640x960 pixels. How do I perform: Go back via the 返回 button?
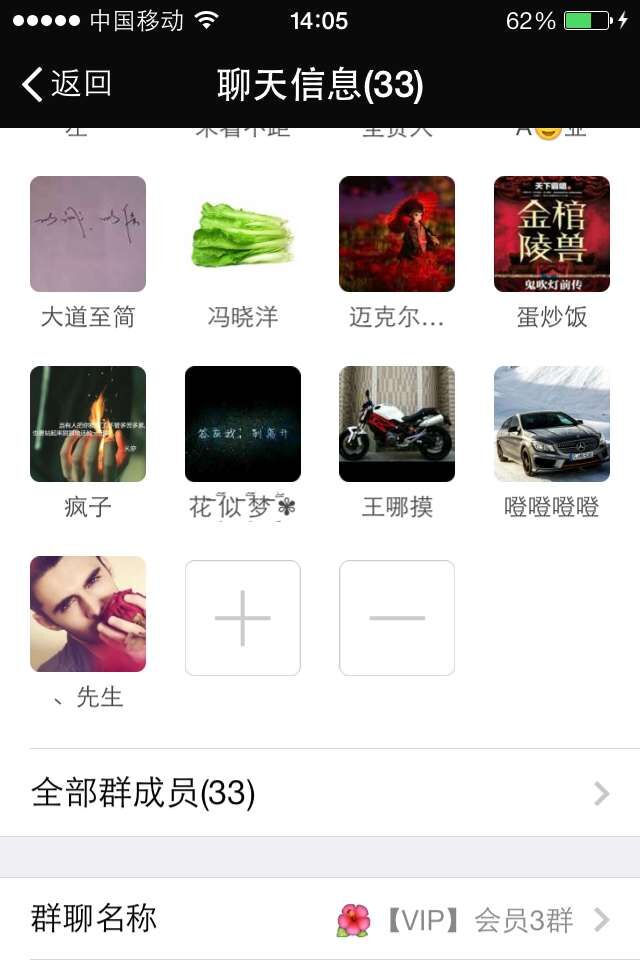(x=68, y=85)
